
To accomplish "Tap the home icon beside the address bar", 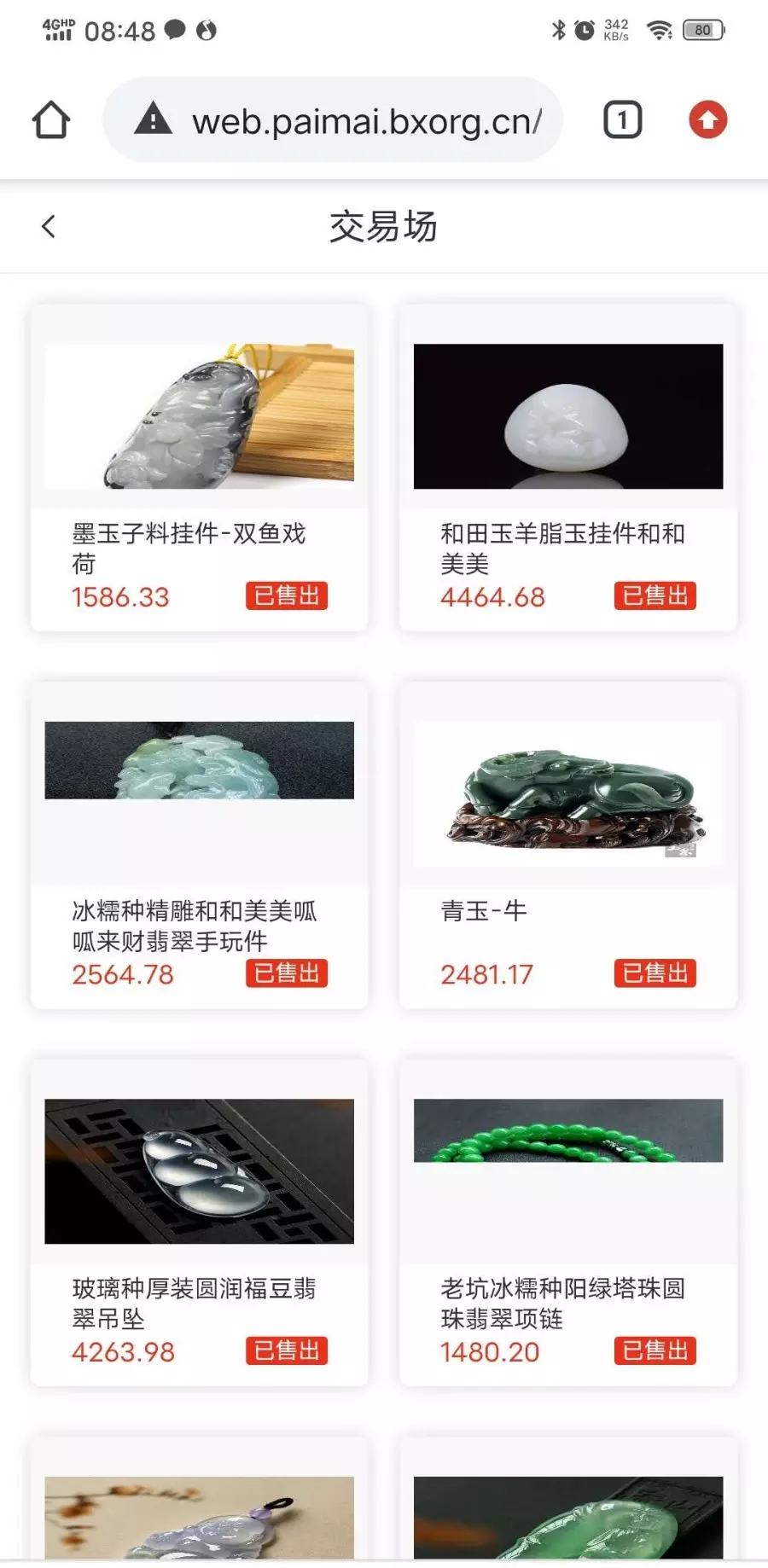I will click(x=51, y=119).
